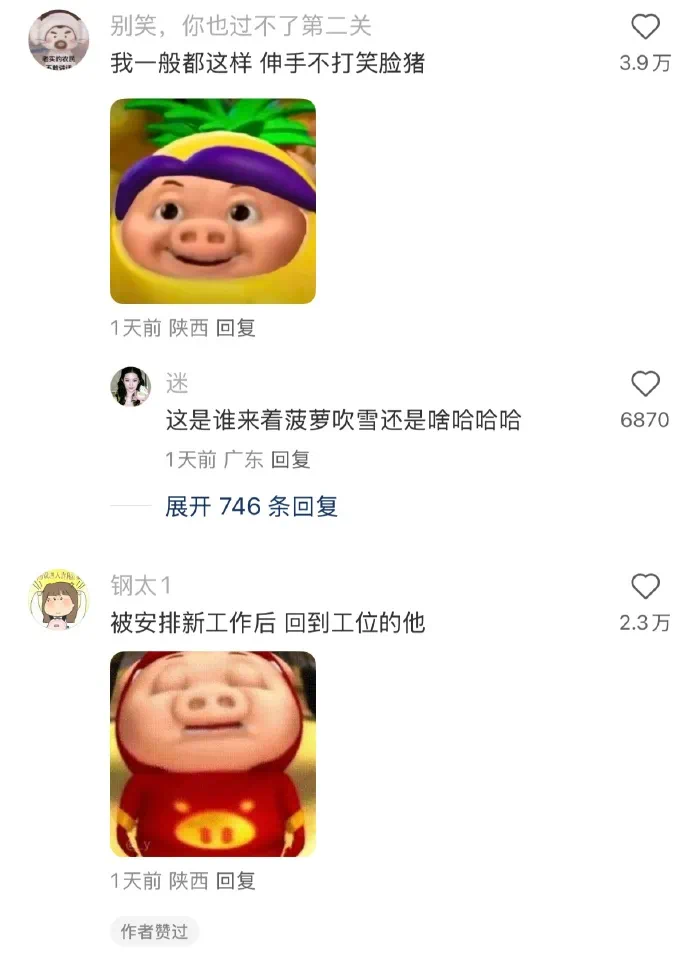This screenshot has width=690, height=953.
Task: Like the comment about 伸手不打笑脸猪
Action: [646, 27]
